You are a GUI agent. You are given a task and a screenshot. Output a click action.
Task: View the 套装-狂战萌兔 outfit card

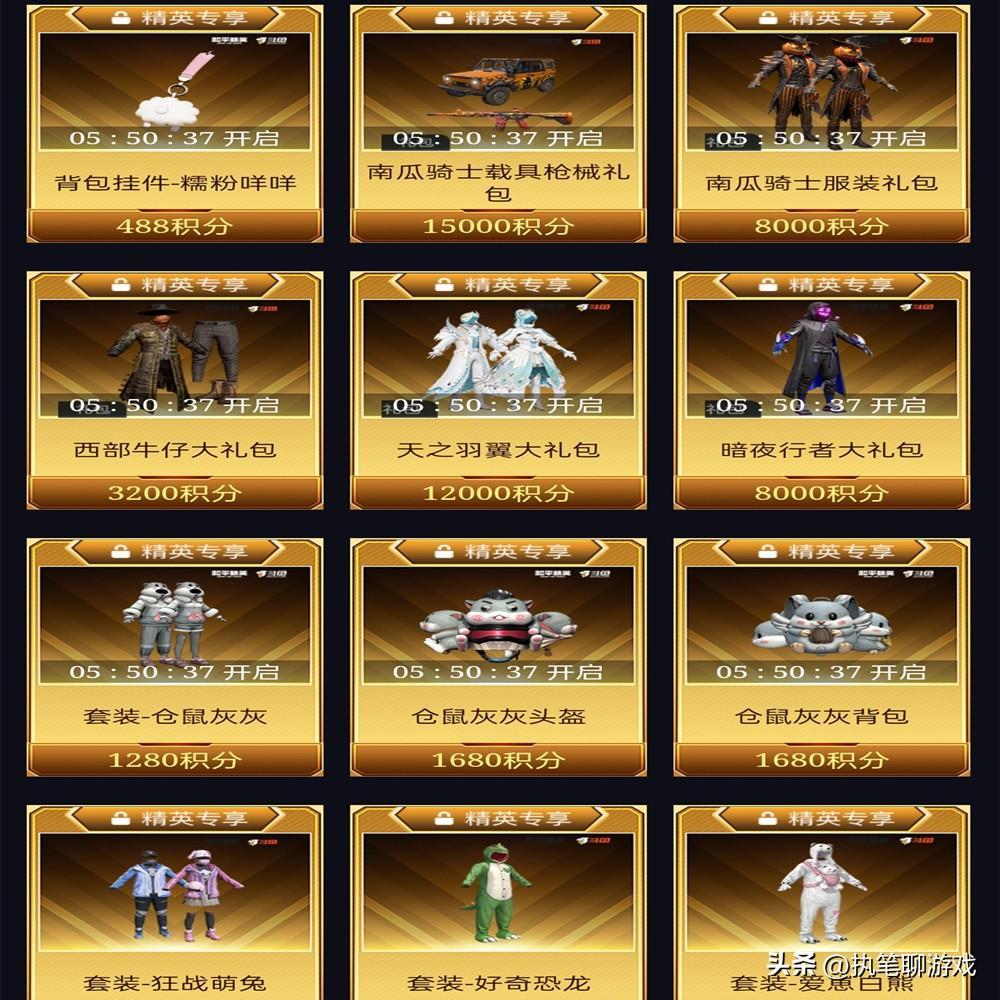175,900
